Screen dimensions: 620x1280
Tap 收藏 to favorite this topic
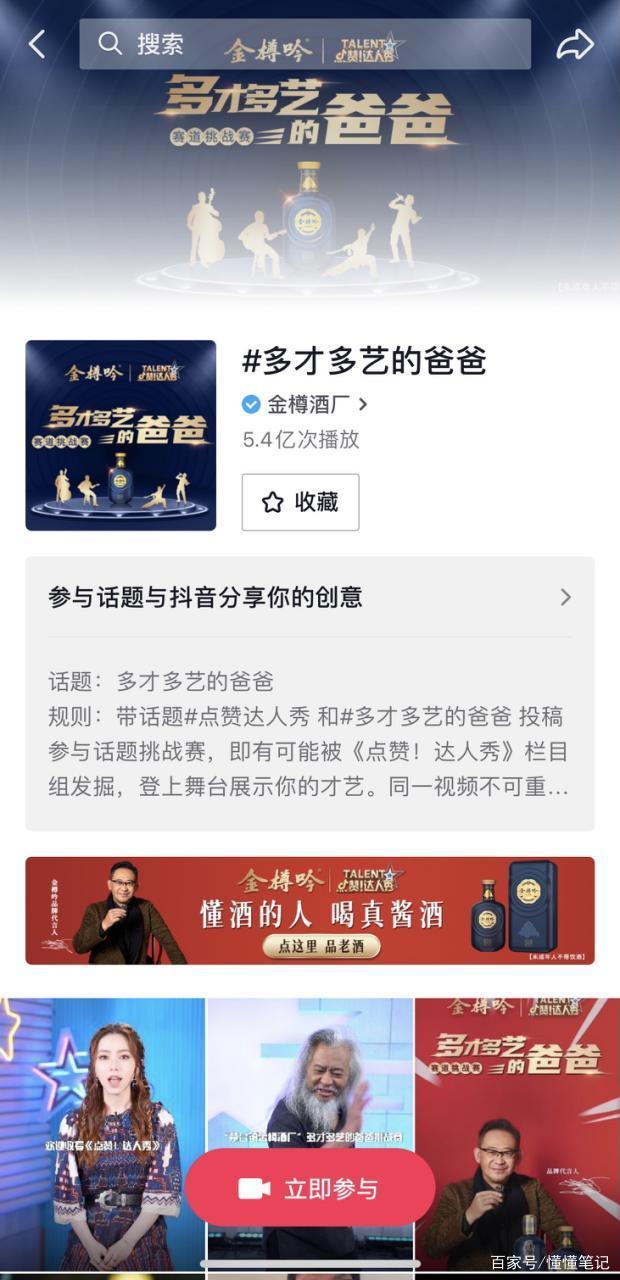tap(300, 502)
